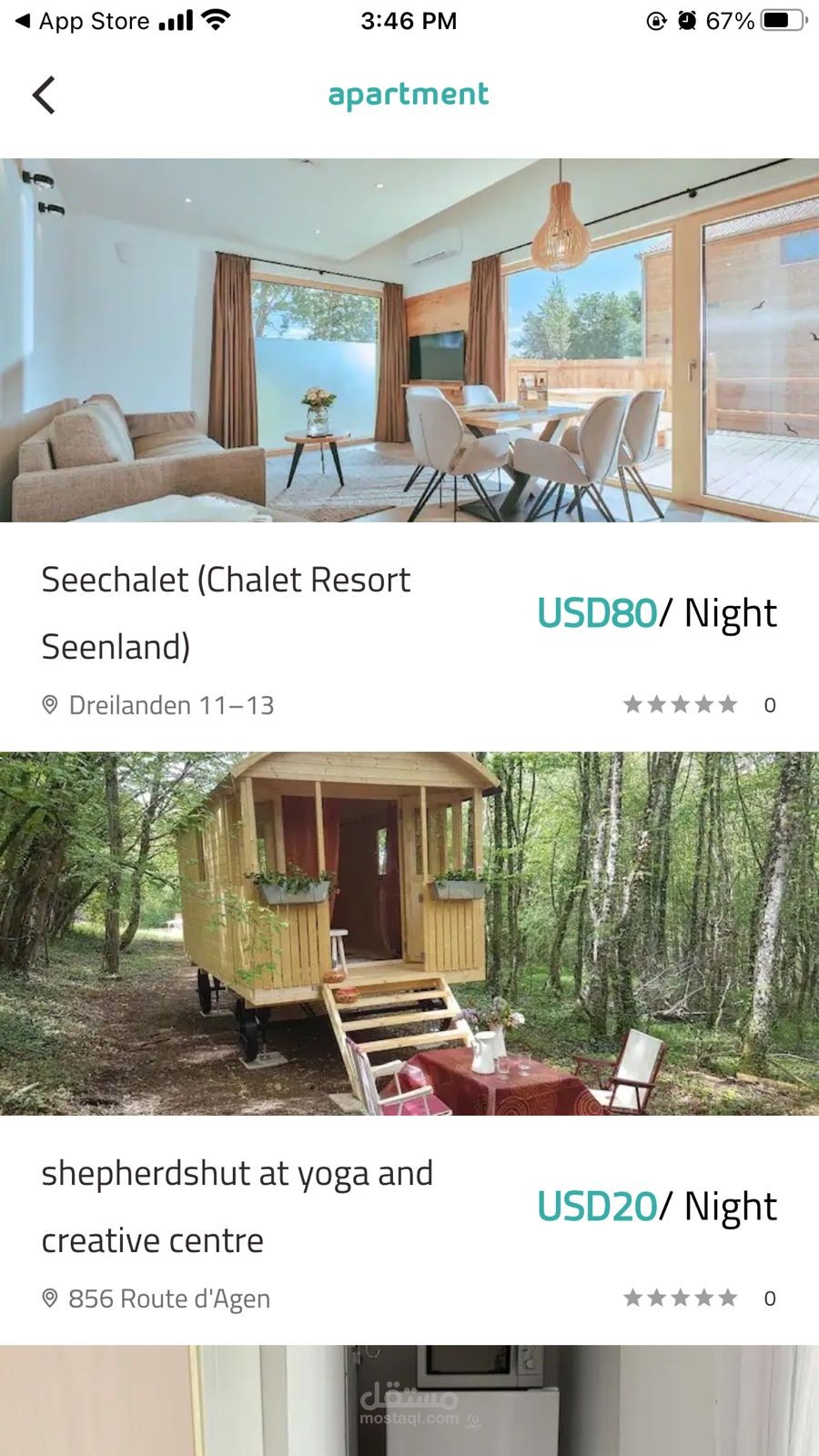This screenshot has width=819, height=1456.
Task: Return to App Store via status bar link
Action: pos(83,21)
